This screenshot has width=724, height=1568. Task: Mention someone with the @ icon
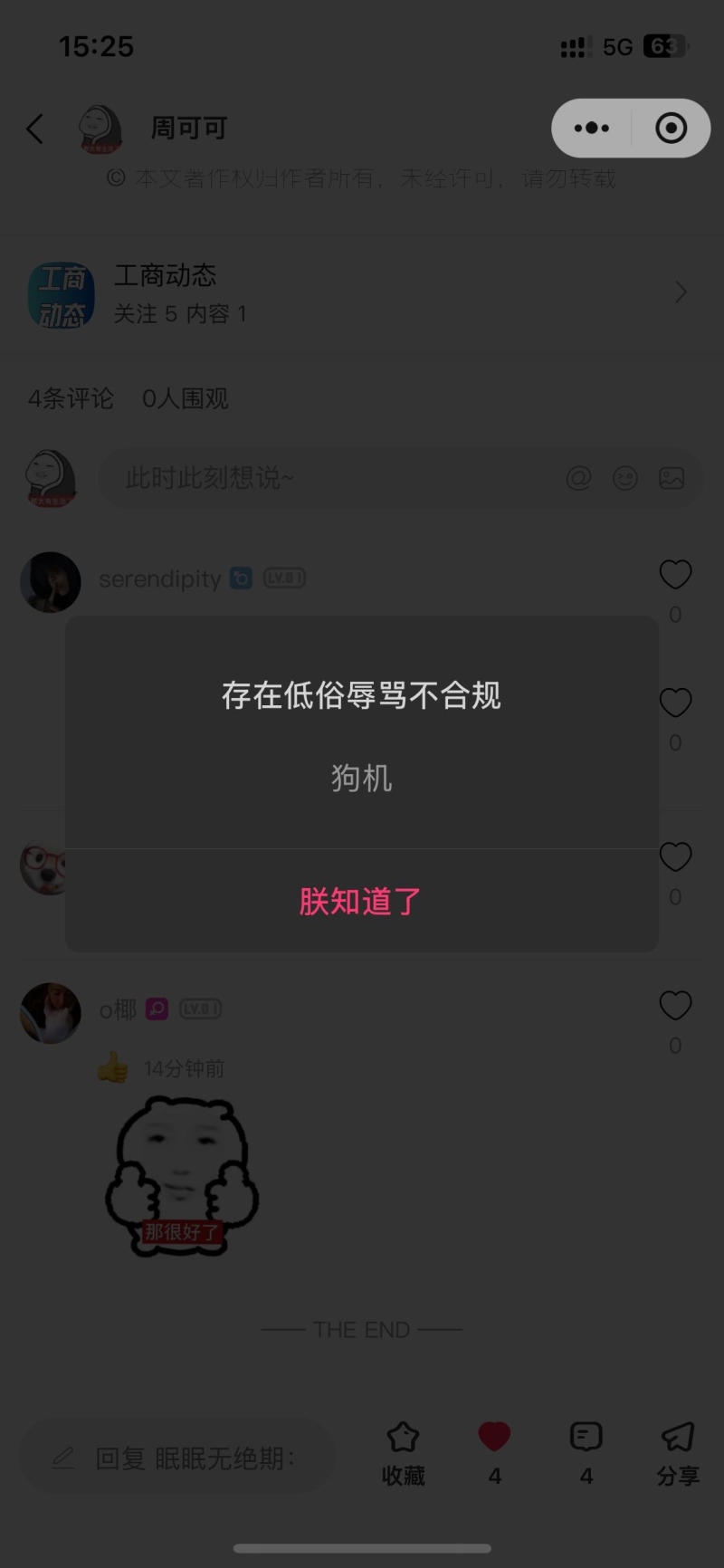tap(578, 478)
